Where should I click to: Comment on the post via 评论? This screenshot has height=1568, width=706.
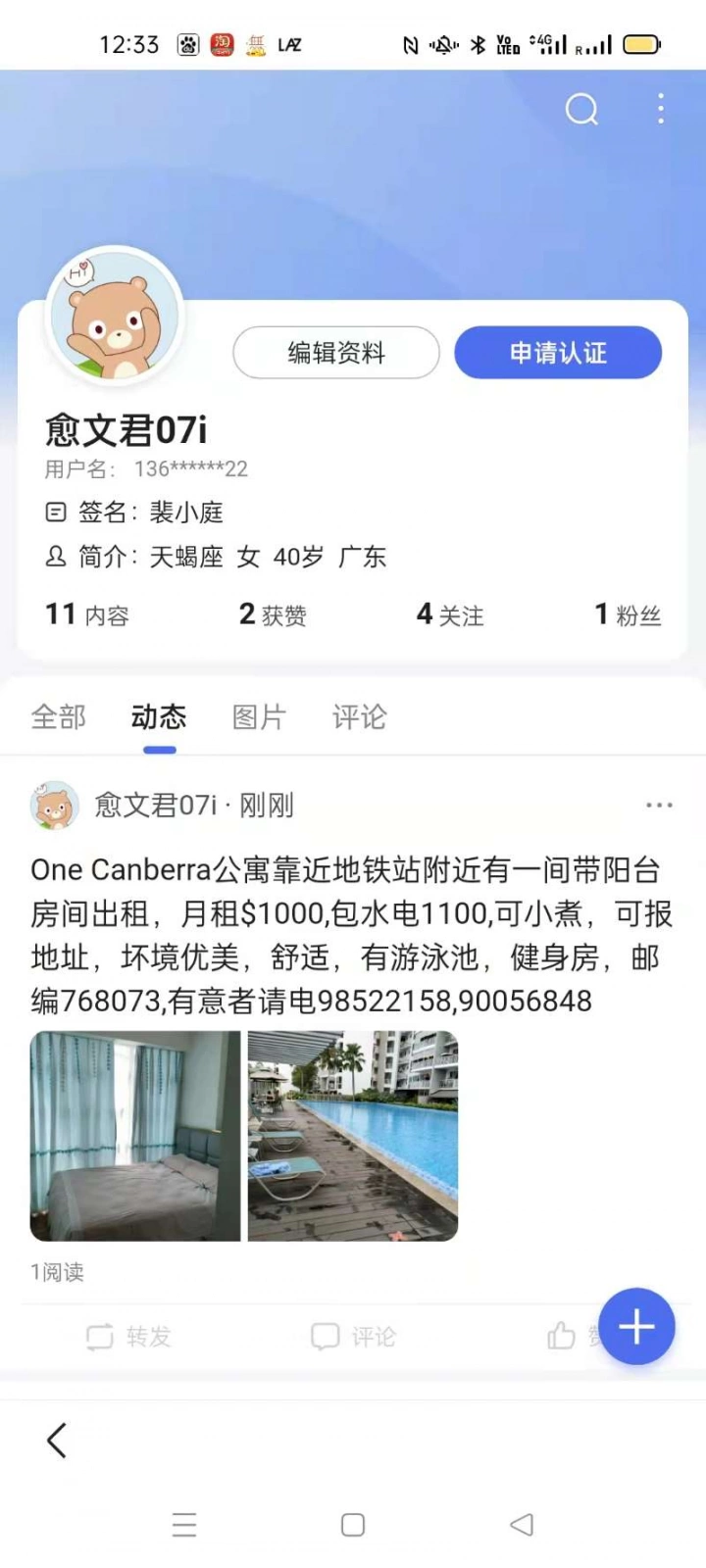click(x=353, y=1336)
